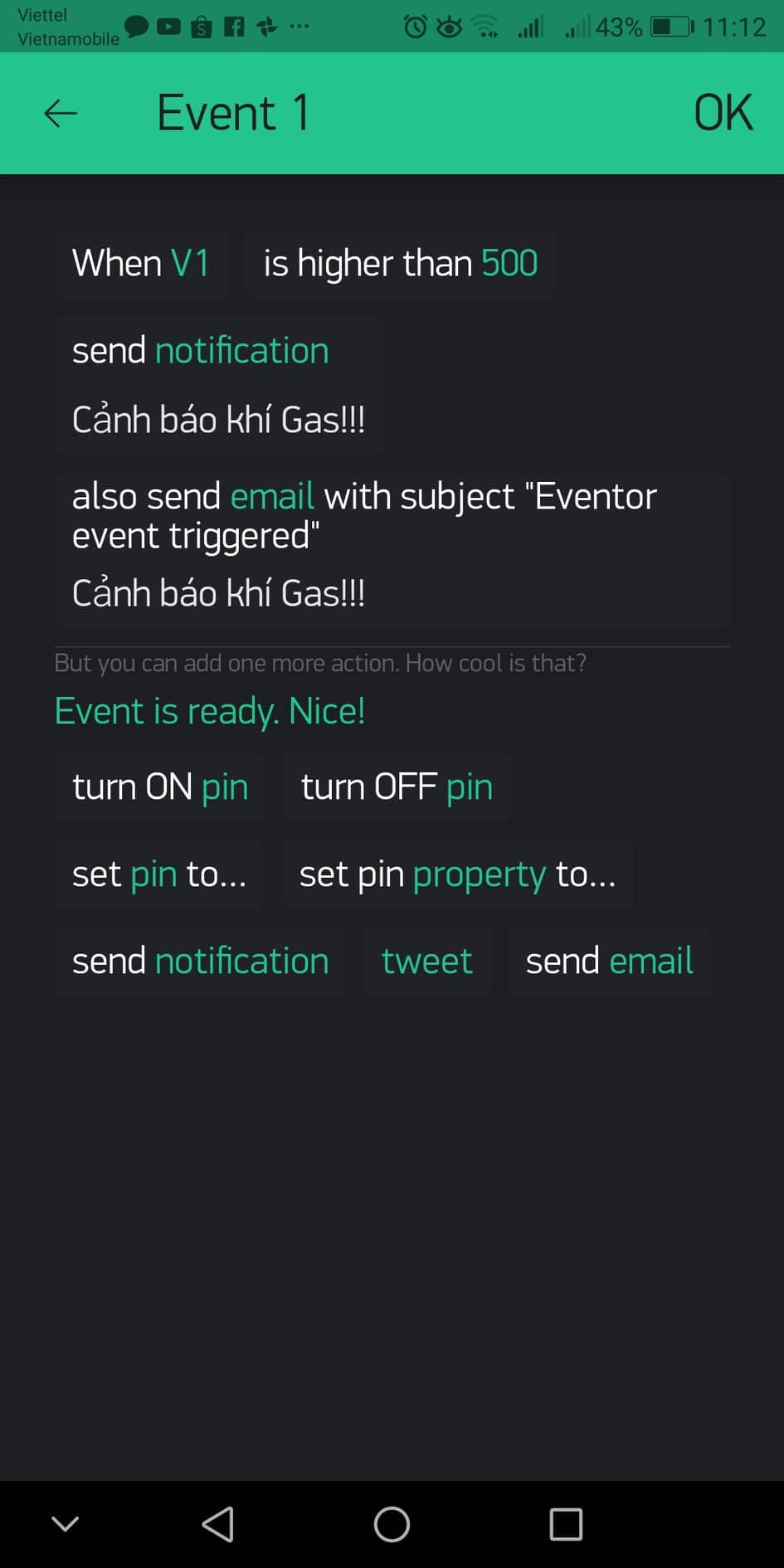The image size is (784, 1568).
Task: Tap the system home button
Action: [392, 1524]
